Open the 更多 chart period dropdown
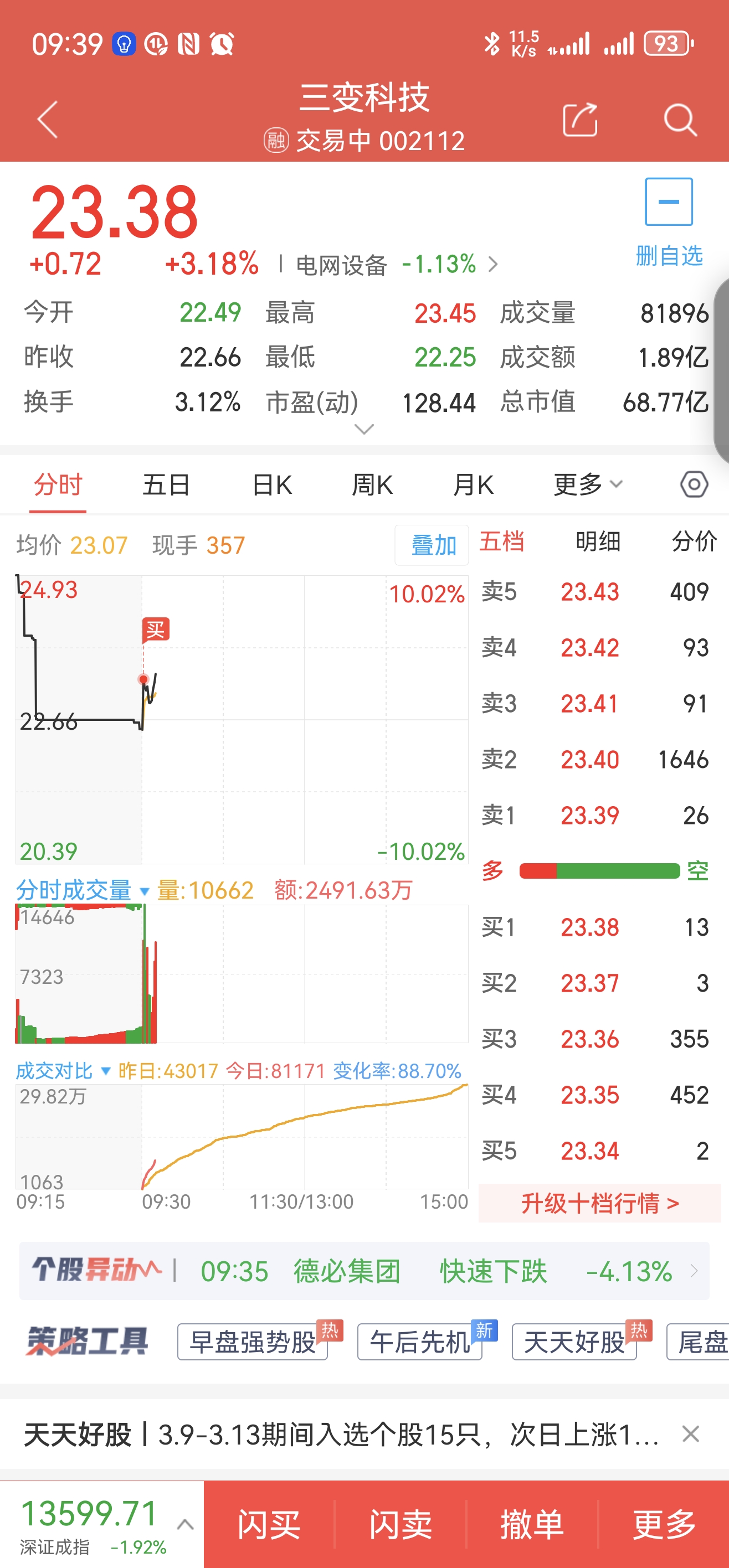The width and height of the screenshot is (729, 1568). (587, 485)
